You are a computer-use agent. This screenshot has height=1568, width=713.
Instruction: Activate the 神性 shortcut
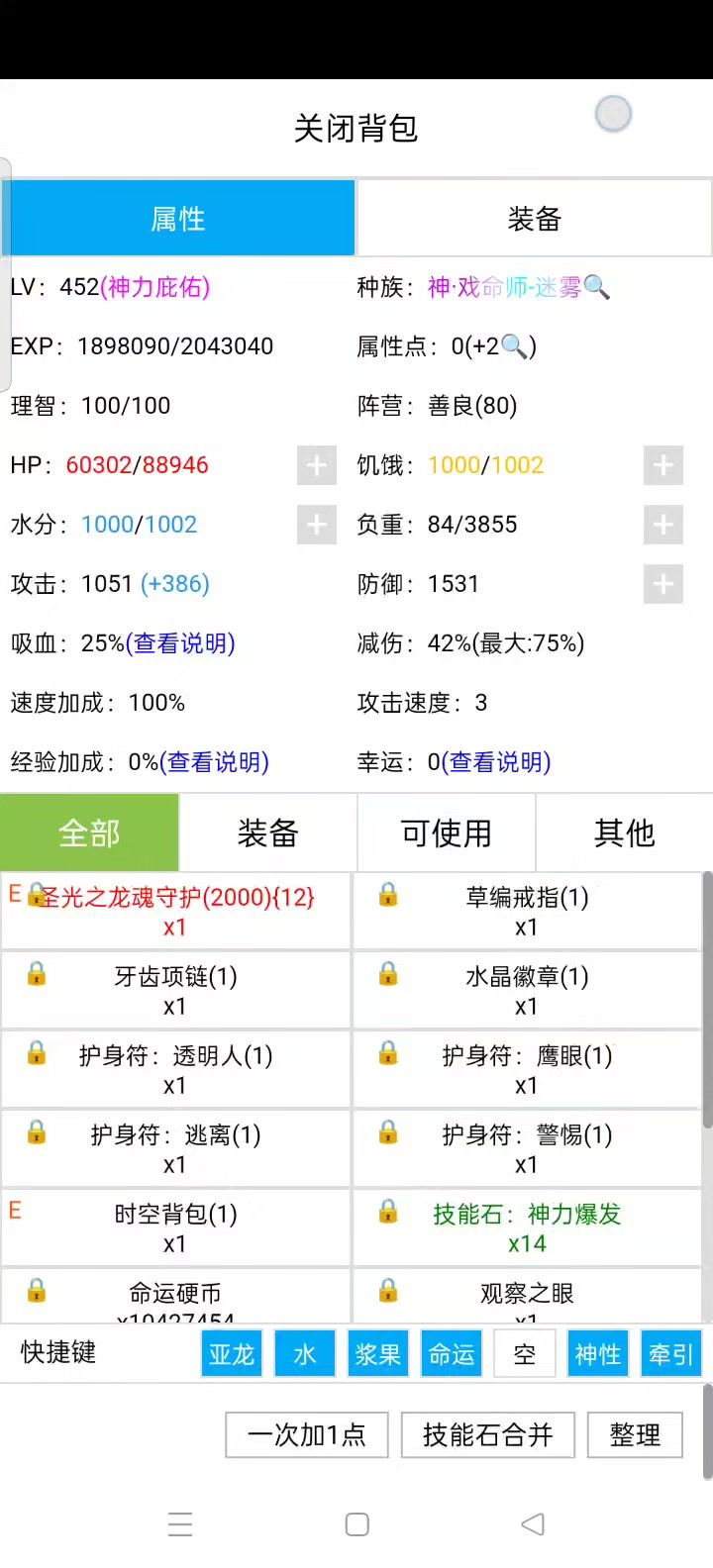598,1354
